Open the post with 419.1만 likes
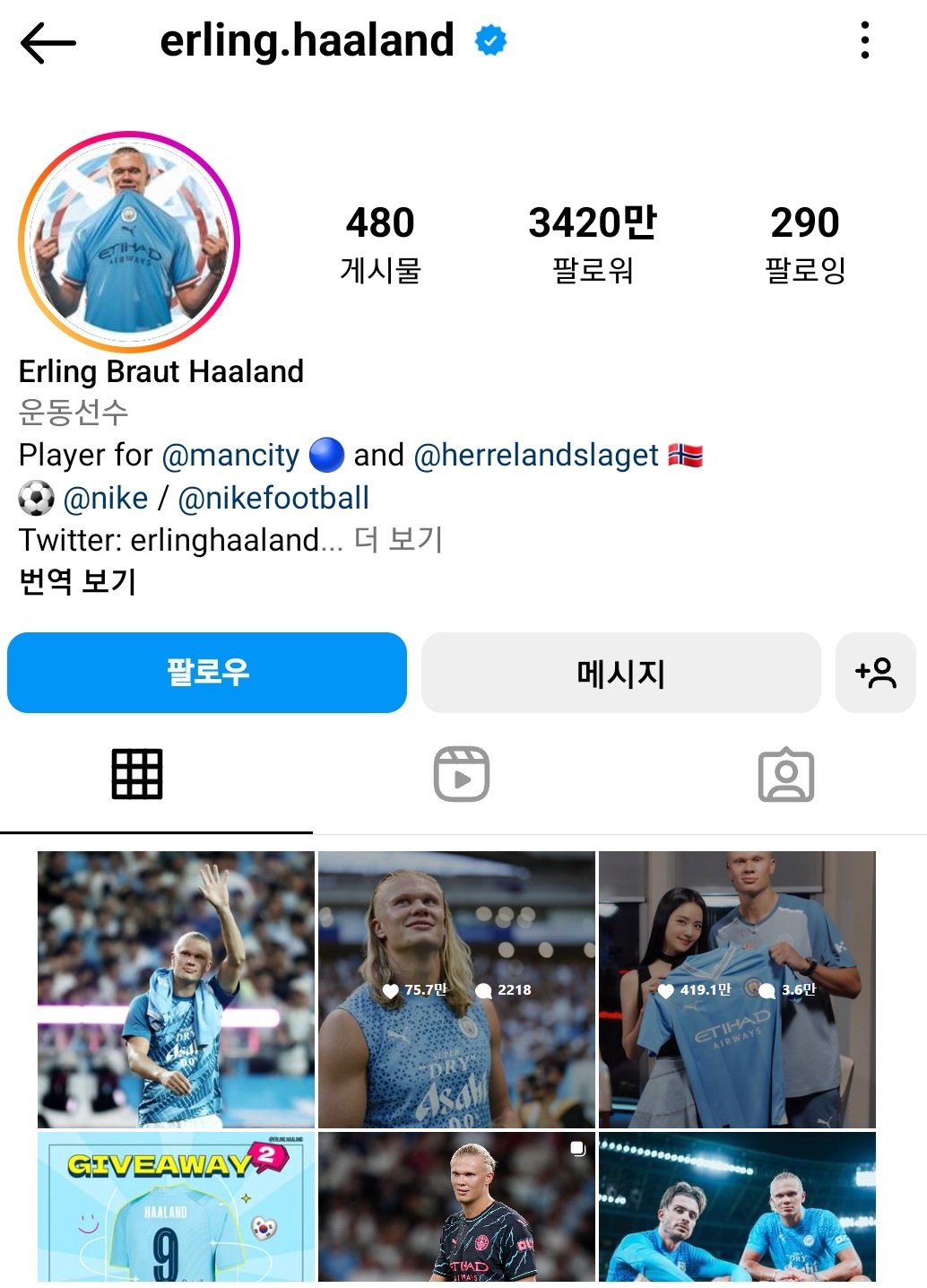 [737, 989]
